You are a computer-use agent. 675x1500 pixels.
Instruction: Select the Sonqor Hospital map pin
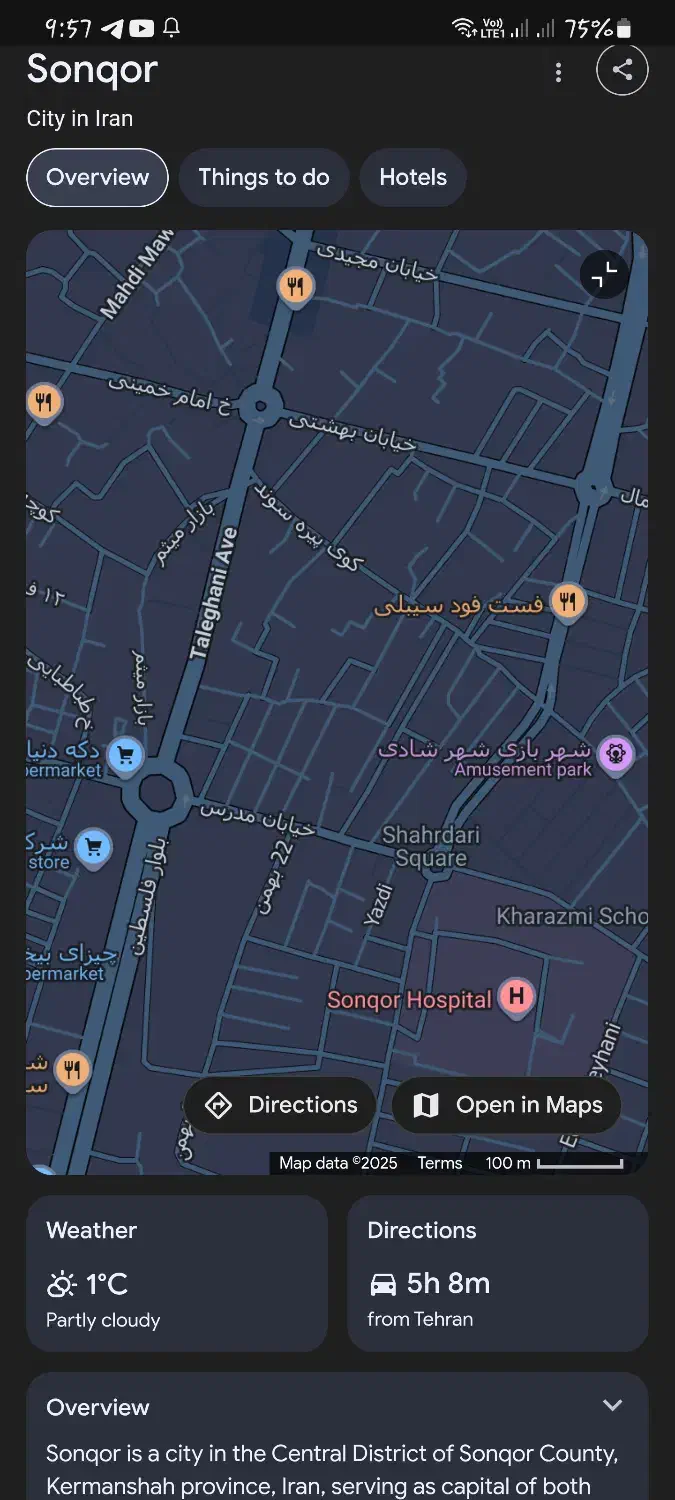click(x=516, y=997)
